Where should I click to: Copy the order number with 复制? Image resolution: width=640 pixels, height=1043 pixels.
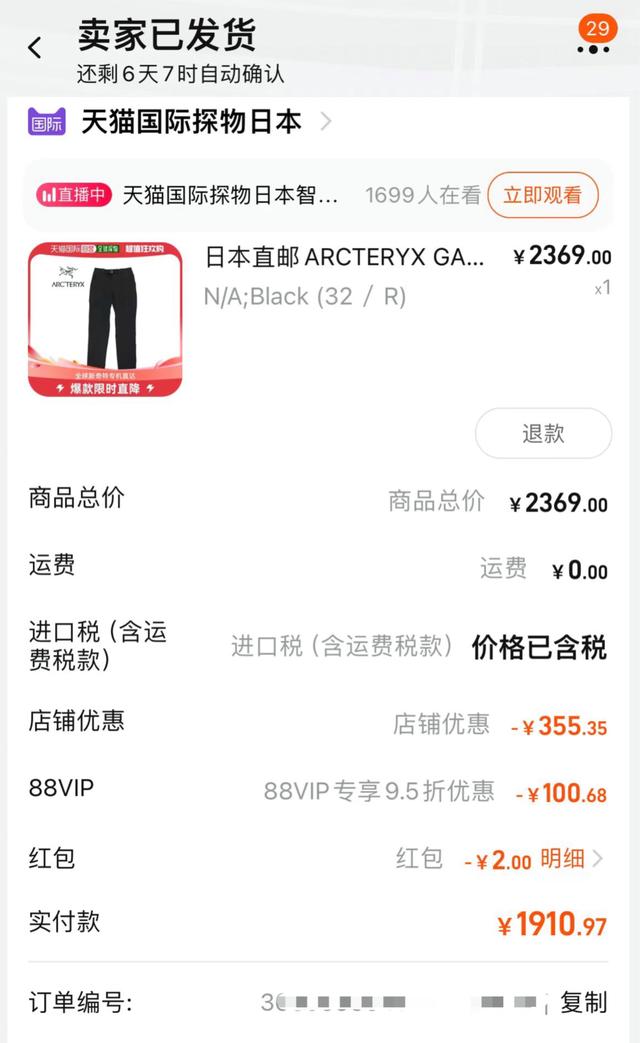click(x=583, y=1002)
